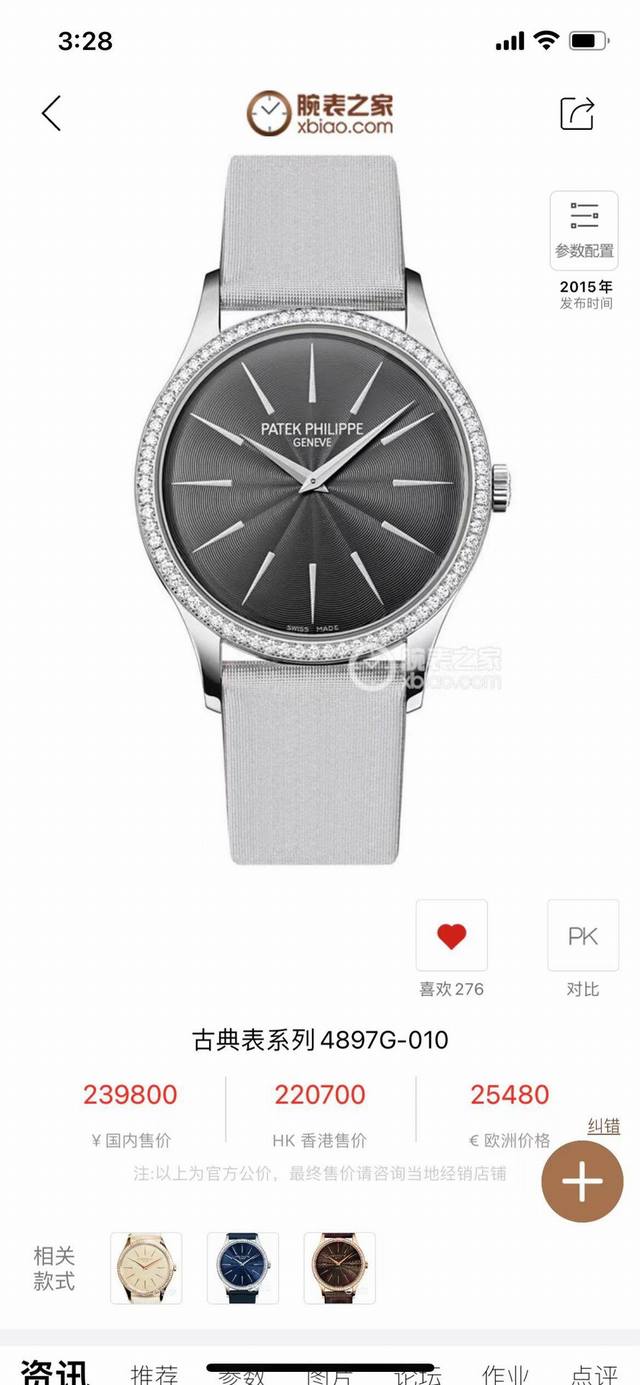
Task: Tap the 纠错 correction link
Action: tap(603, 1126)
